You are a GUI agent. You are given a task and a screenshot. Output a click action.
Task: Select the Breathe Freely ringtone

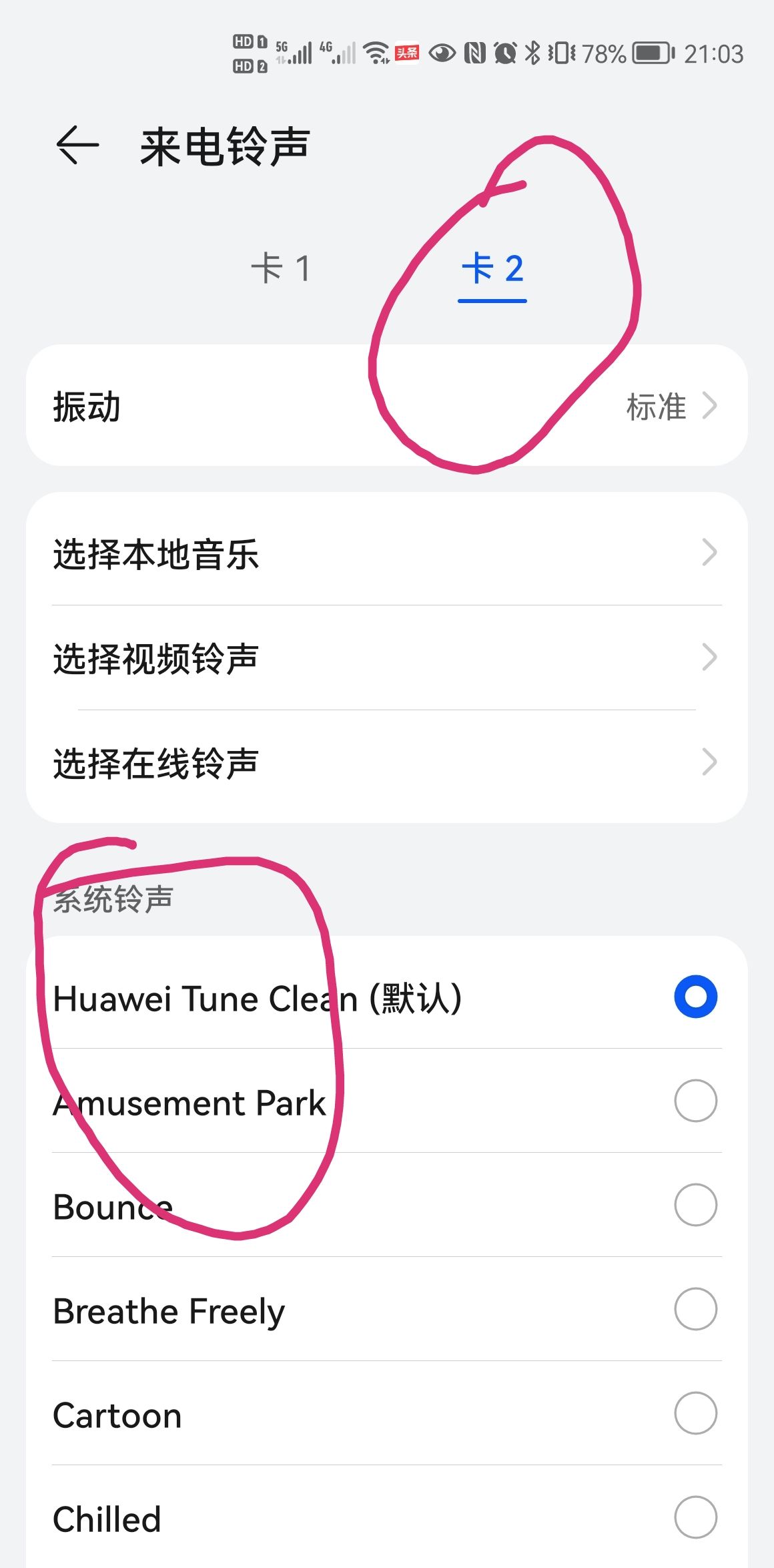(x=386, y=1310)
